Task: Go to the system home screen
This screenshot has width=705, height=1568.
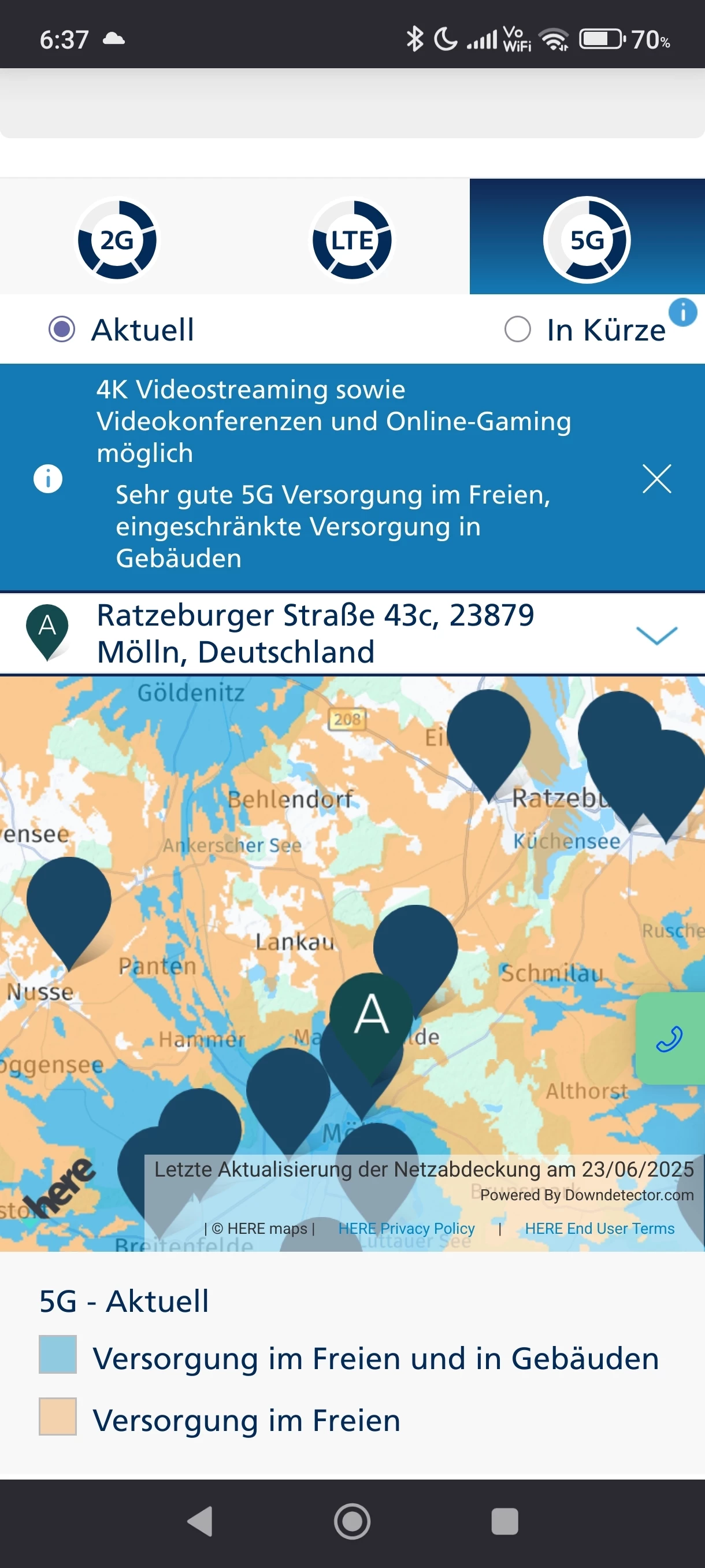Action: (x=352, y=1521)
